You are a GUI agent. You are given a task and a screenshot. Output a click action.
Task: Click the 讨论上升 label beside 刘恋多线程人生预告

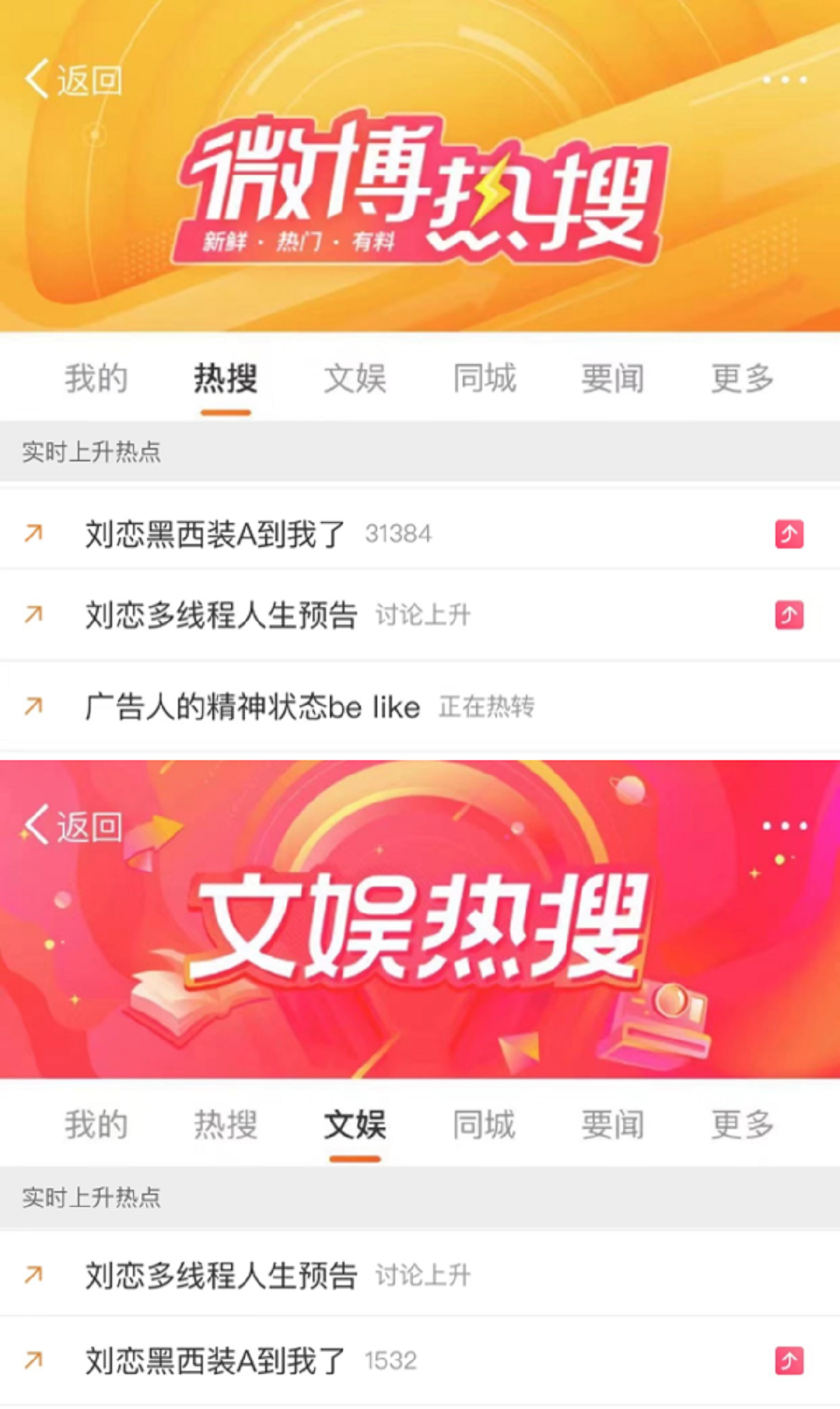click(424, 615)
